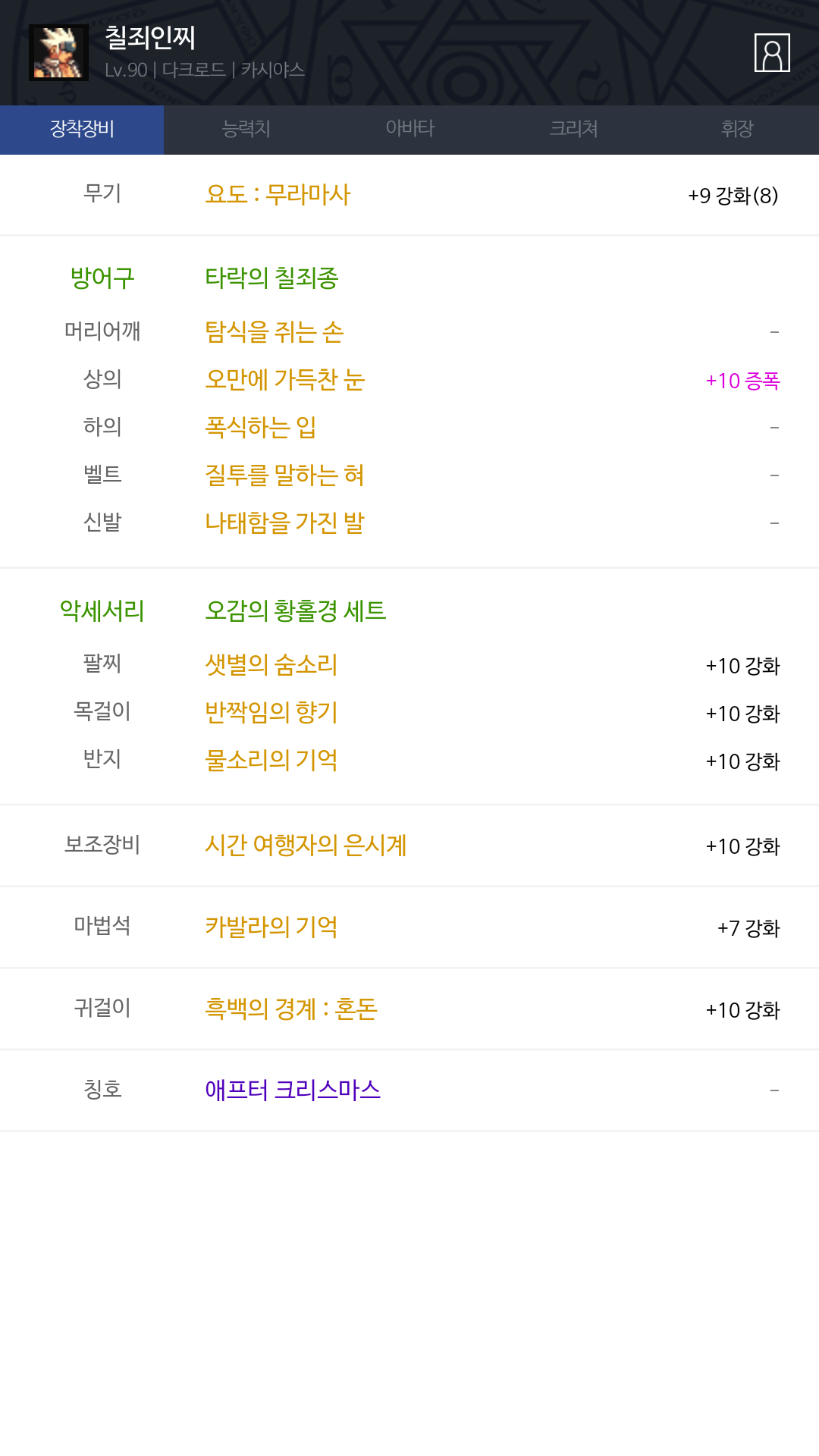819x1456 pixels.
Task: Open title 애프터 크리스마스
Action: 293,1090
